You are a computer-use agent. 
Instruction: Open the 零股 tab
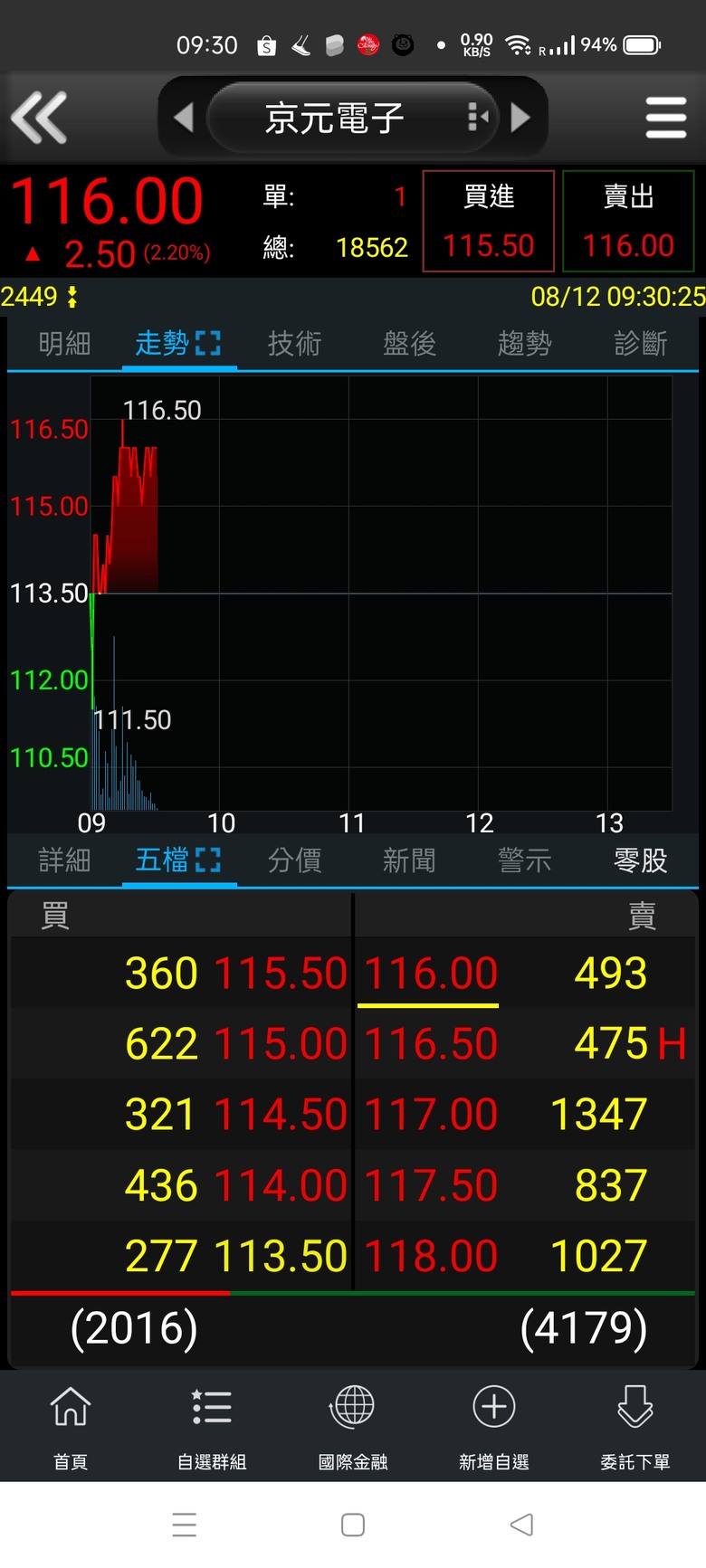click(640, 860)
